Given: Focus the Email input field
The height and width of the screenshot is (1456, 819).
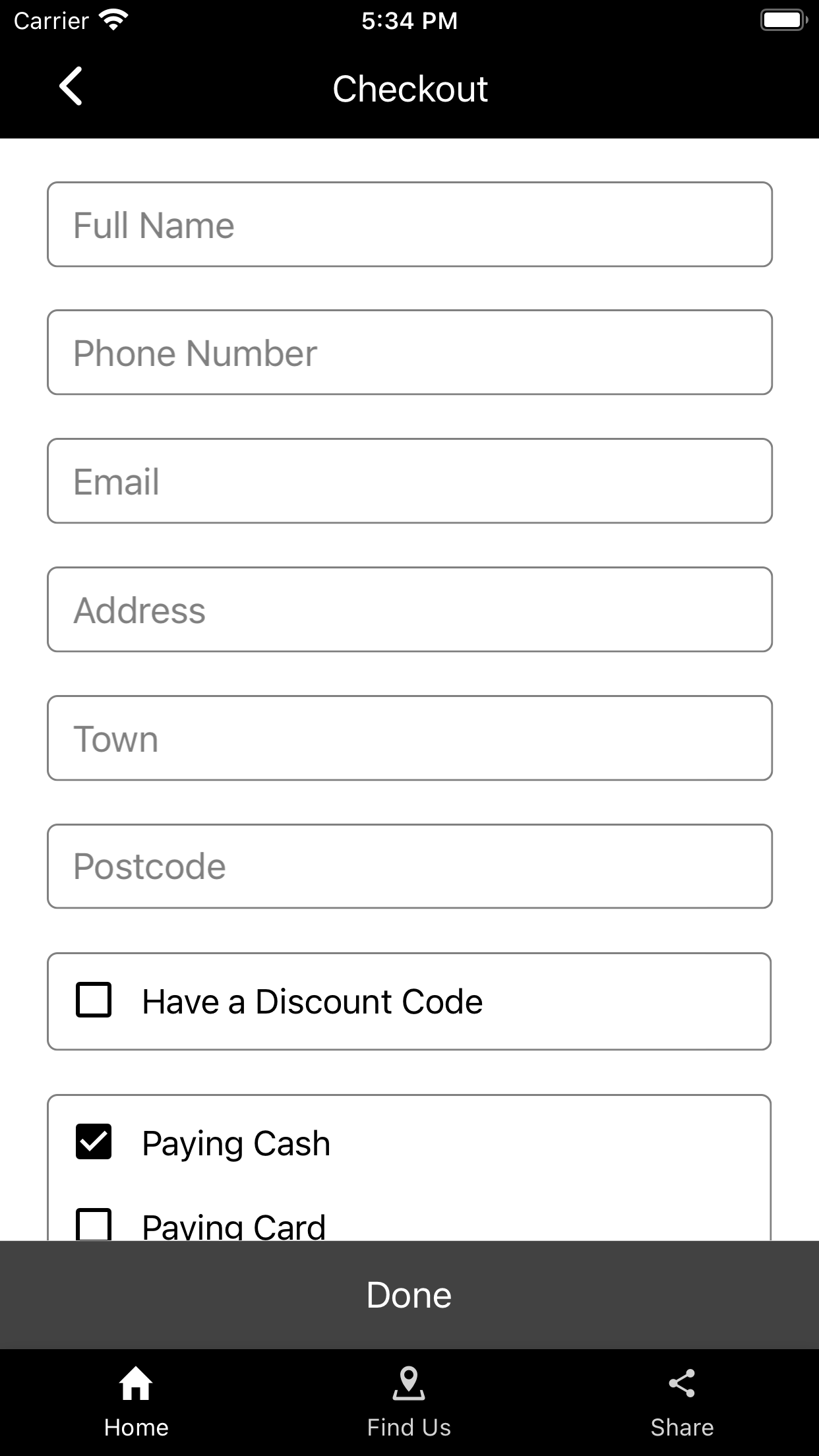Looking at the screenshot, I should pyautogui.click(x=409, y=481).
